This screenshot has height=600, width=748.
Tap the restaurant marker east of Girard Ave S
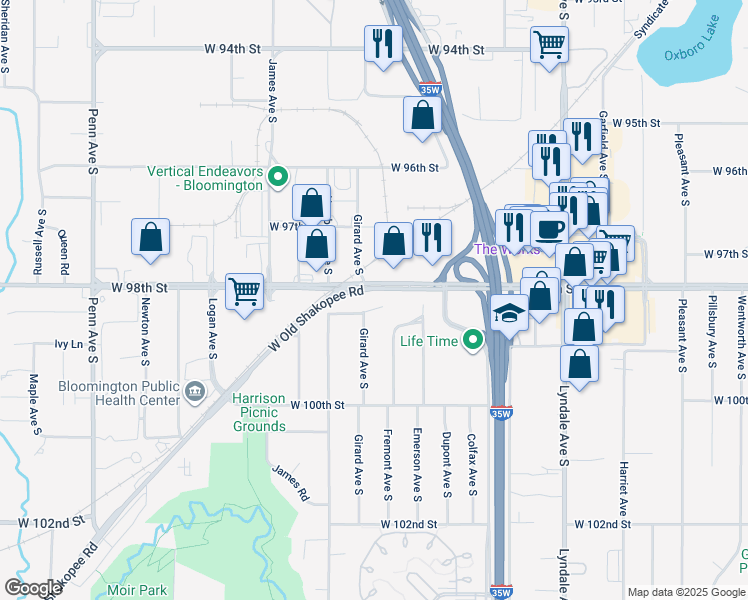click(432, 238)
